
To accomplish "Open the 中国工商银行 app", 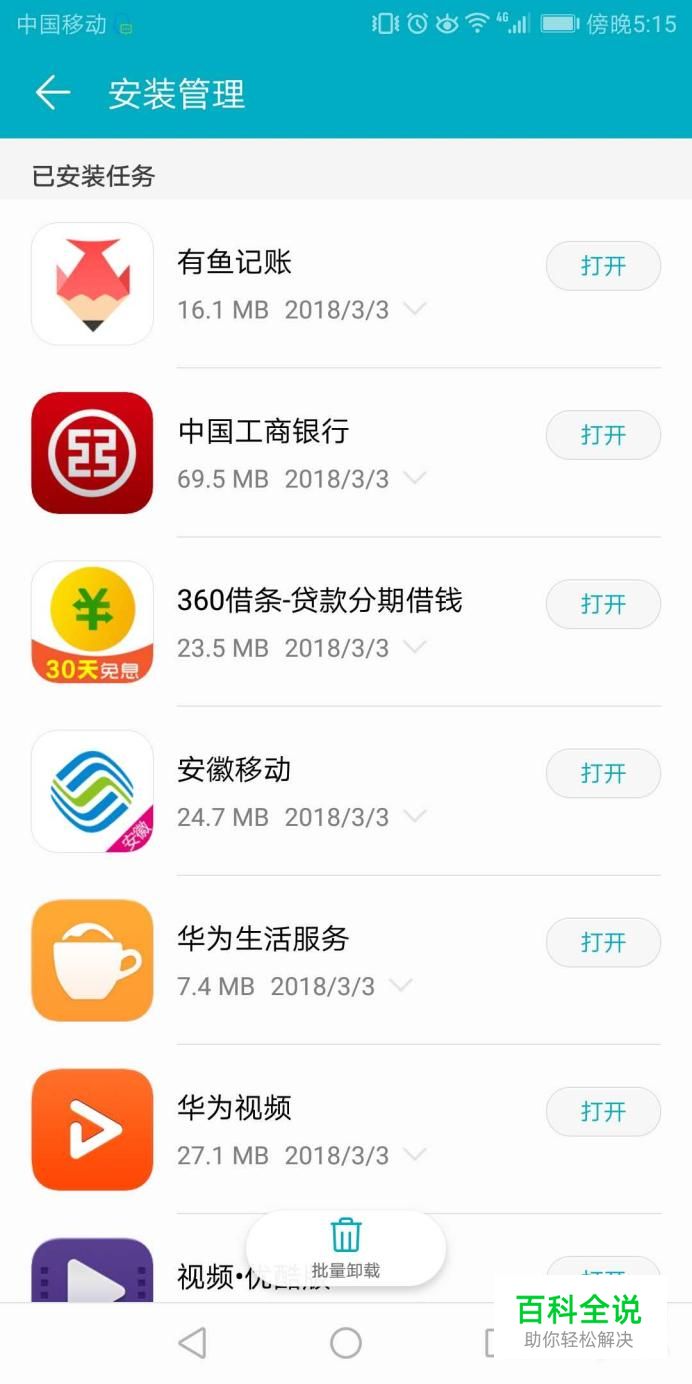I will (x=603, y=435).
